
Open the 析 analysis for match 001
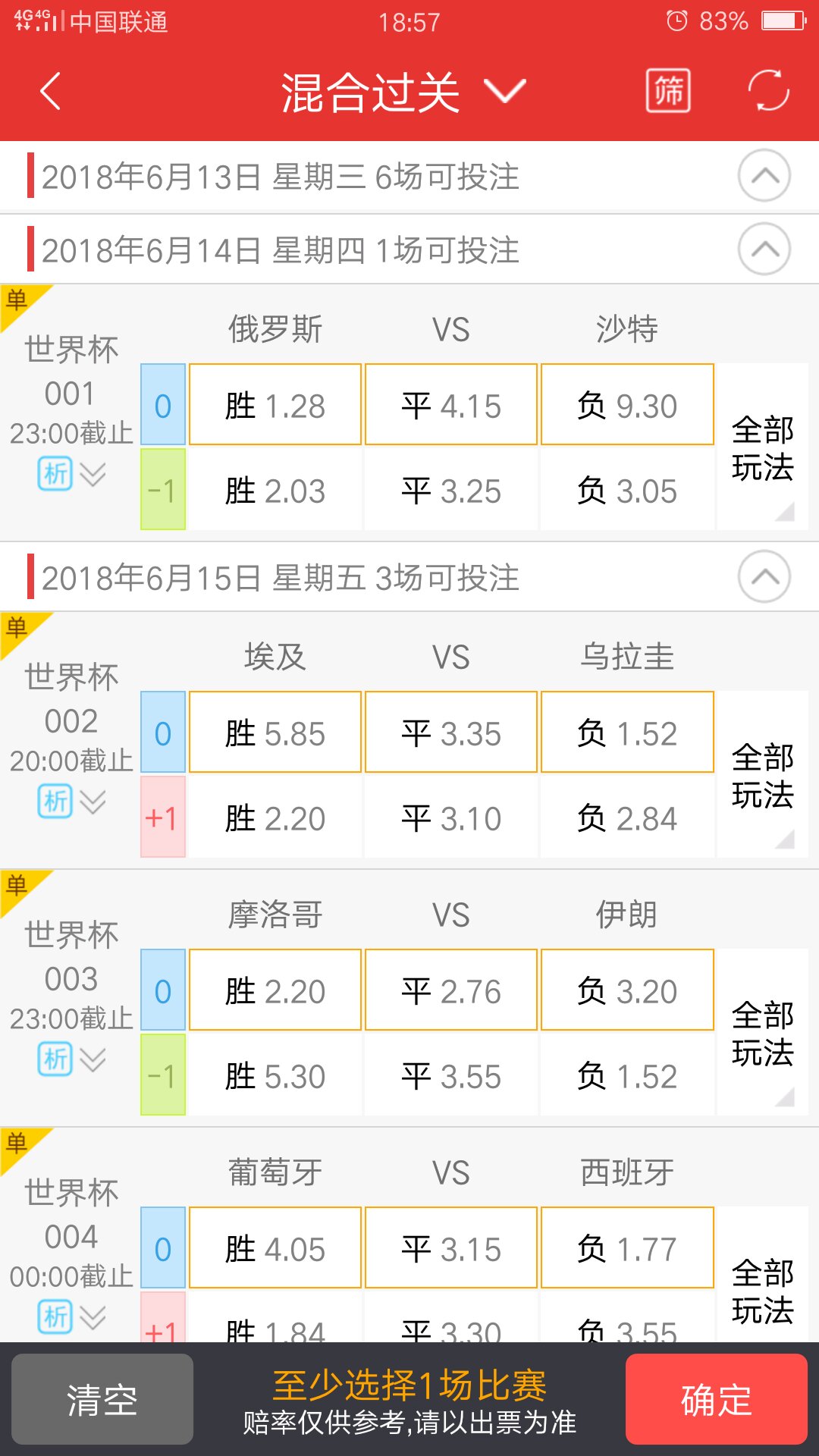click(x=55, y=473)
